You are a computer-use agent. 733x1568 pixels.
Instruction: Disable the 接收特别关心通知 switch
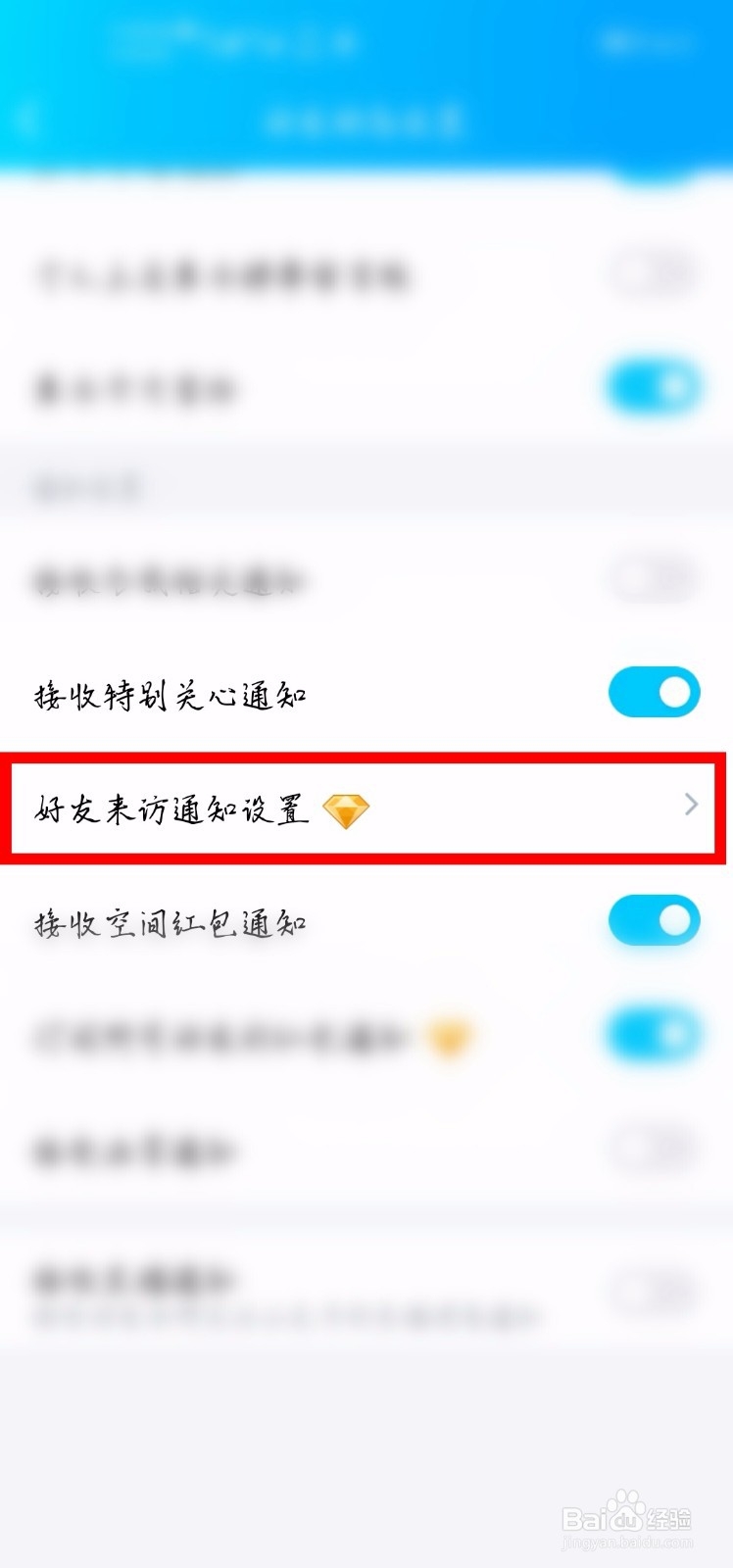654,693
